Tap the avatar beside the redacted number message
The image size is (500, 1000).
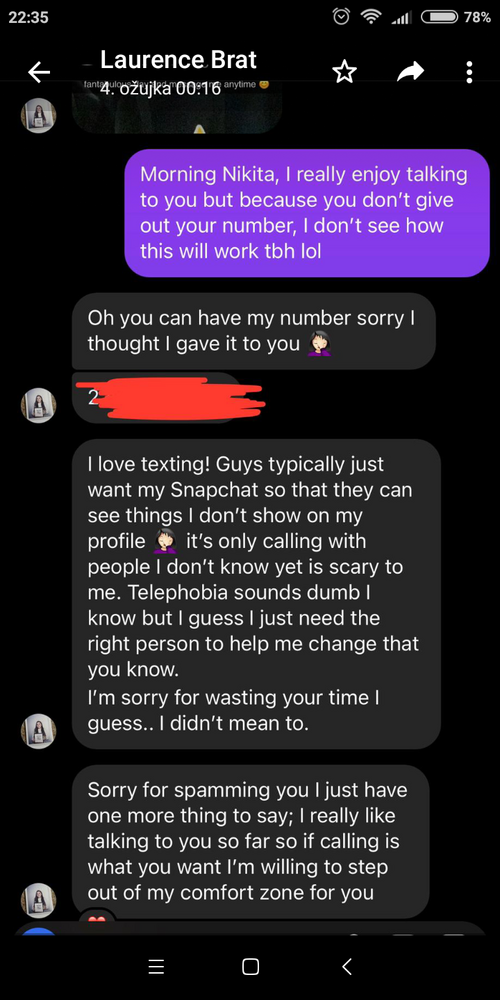pos(38,406)
